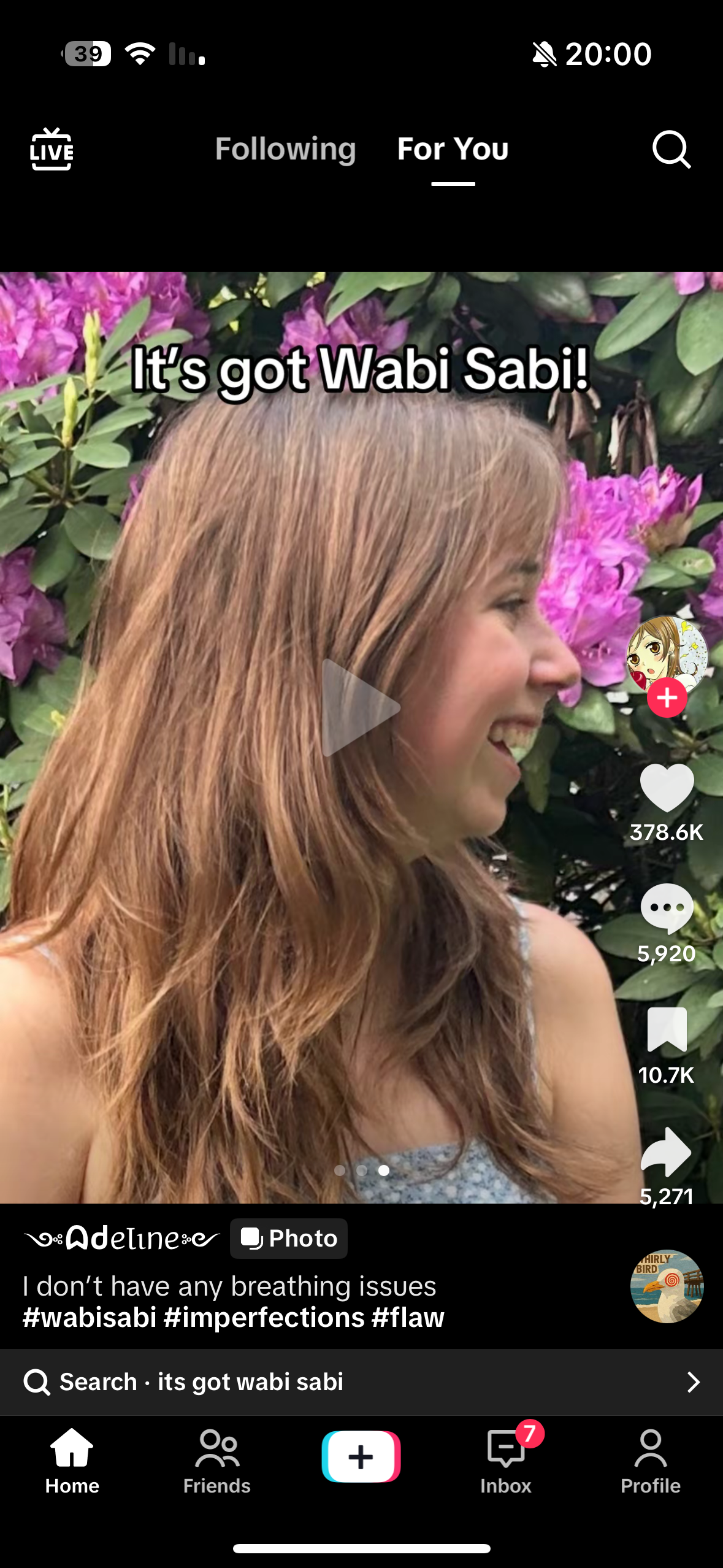
Task: Select the For You tab
Action: (453, 149)
